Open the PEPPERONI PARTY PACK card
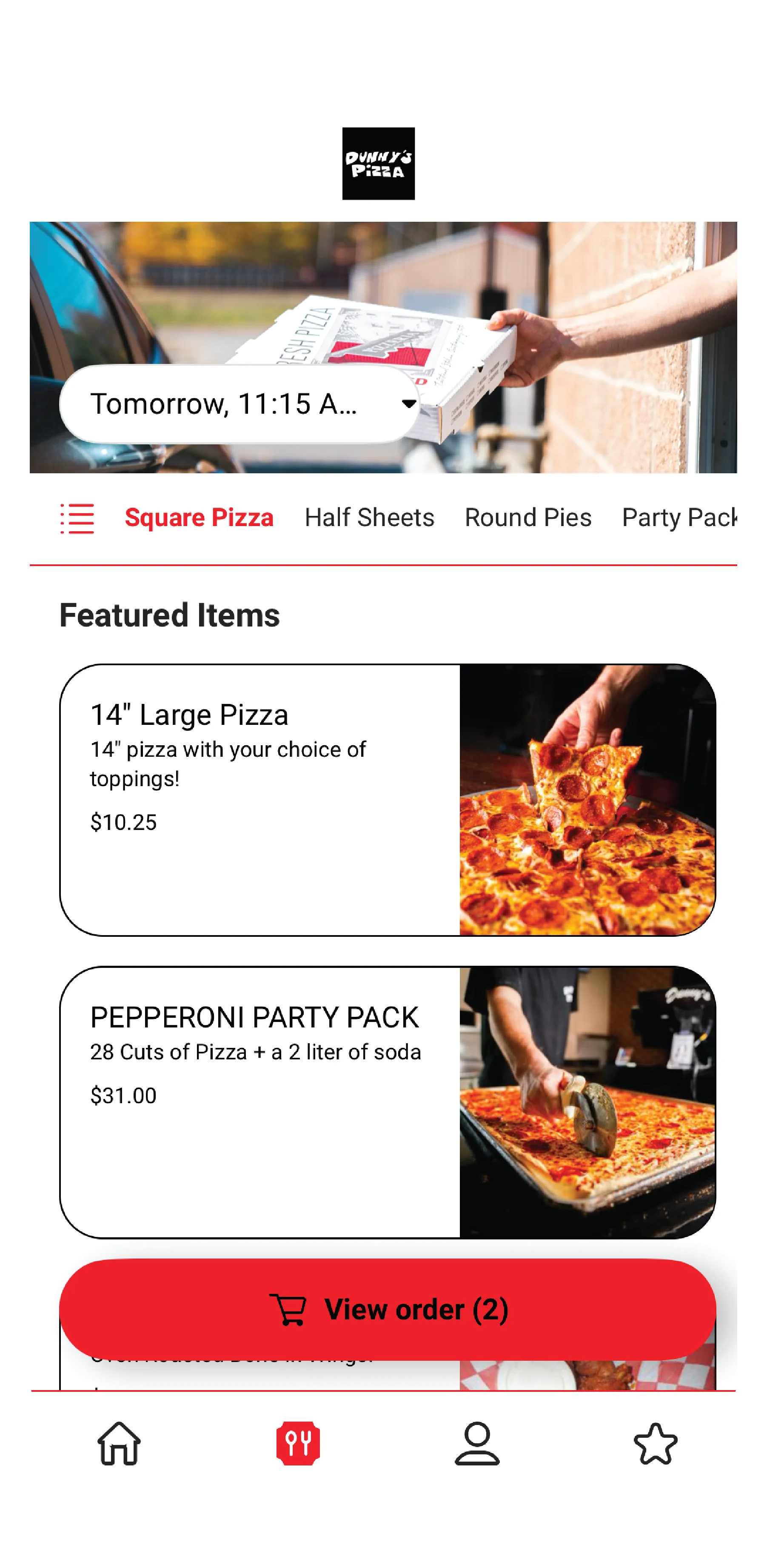Screen dimensions: 767x1568 (x=388, y=1102)
